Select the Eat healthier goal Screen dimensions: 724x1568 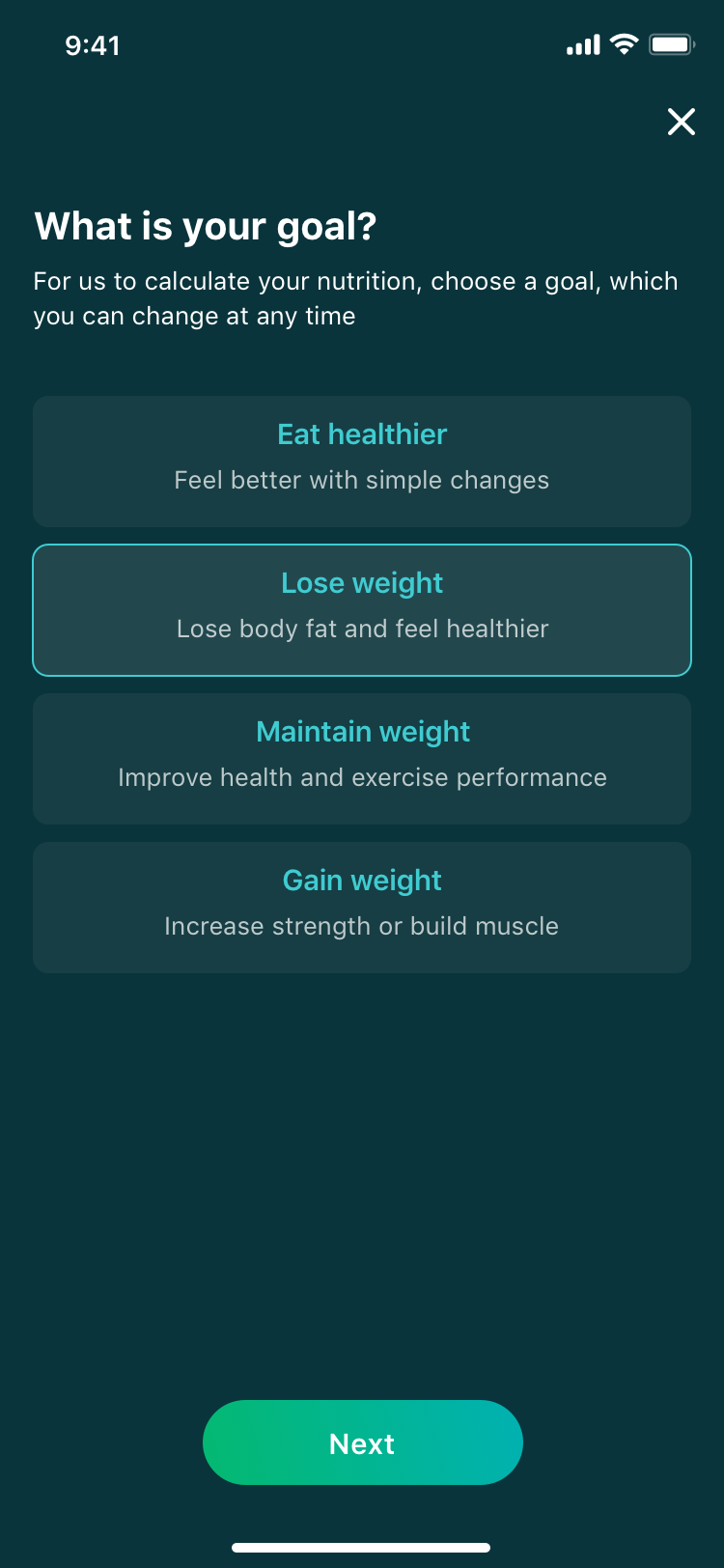pos(362,462)
